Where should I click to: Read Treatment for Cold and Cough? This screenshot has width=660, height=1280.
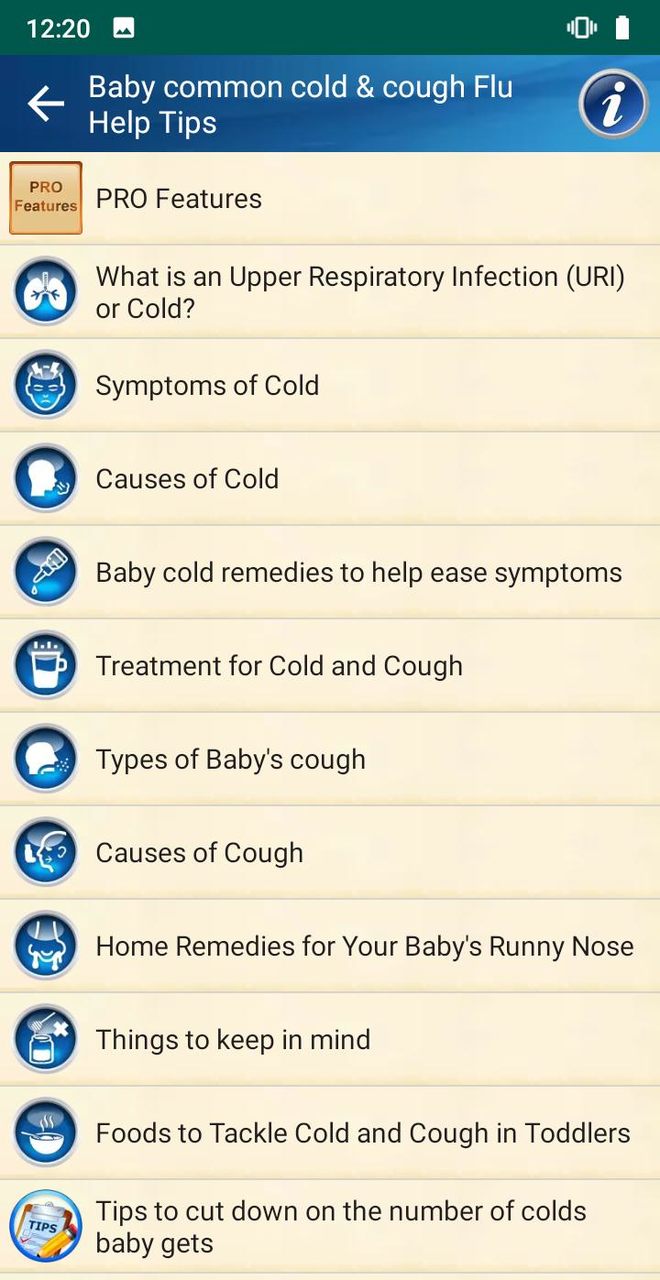pyautogui.click(x=330, y=666)
